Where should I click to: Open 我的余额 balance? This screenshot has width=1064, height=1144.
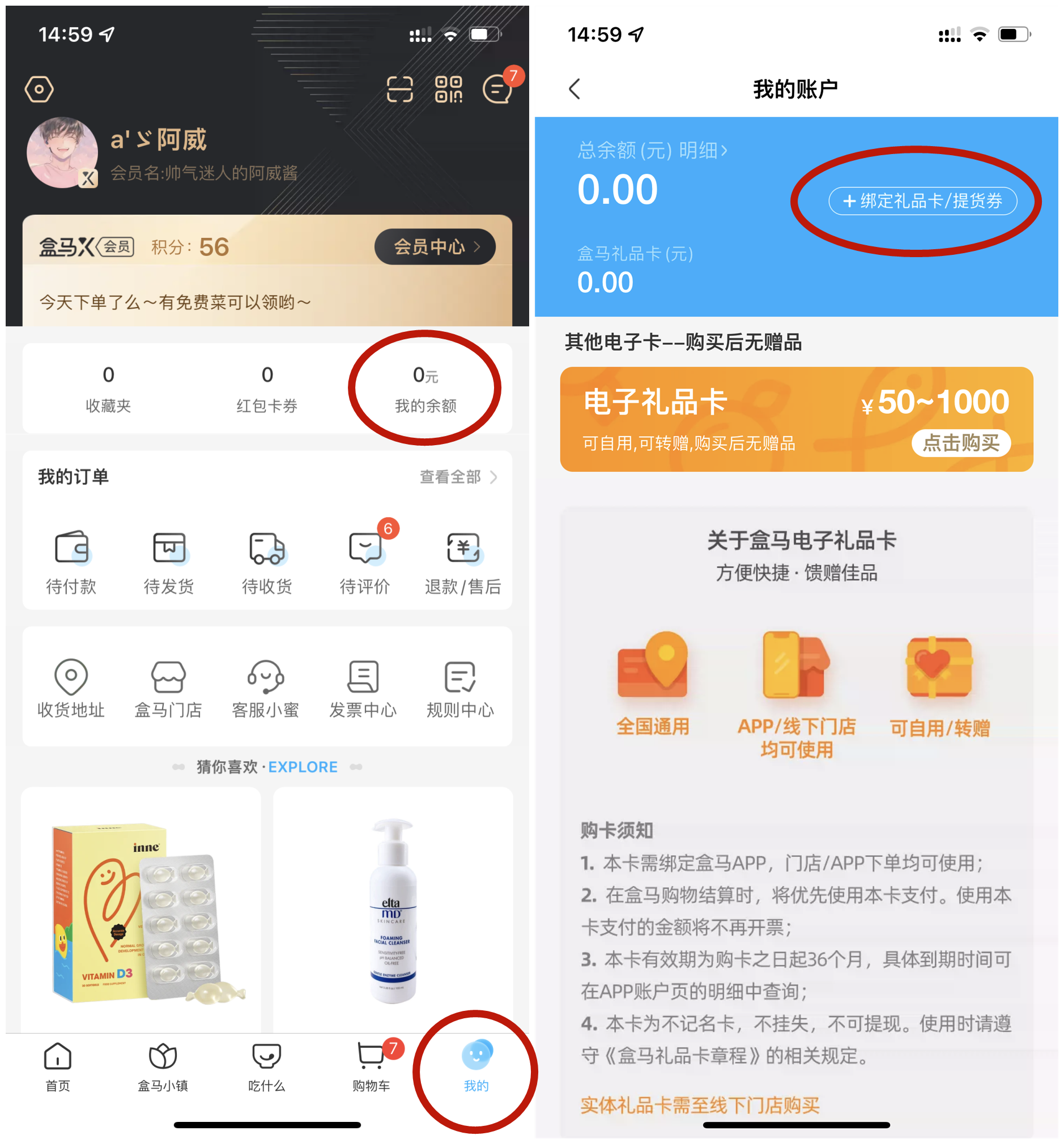(x=425, y=389)
